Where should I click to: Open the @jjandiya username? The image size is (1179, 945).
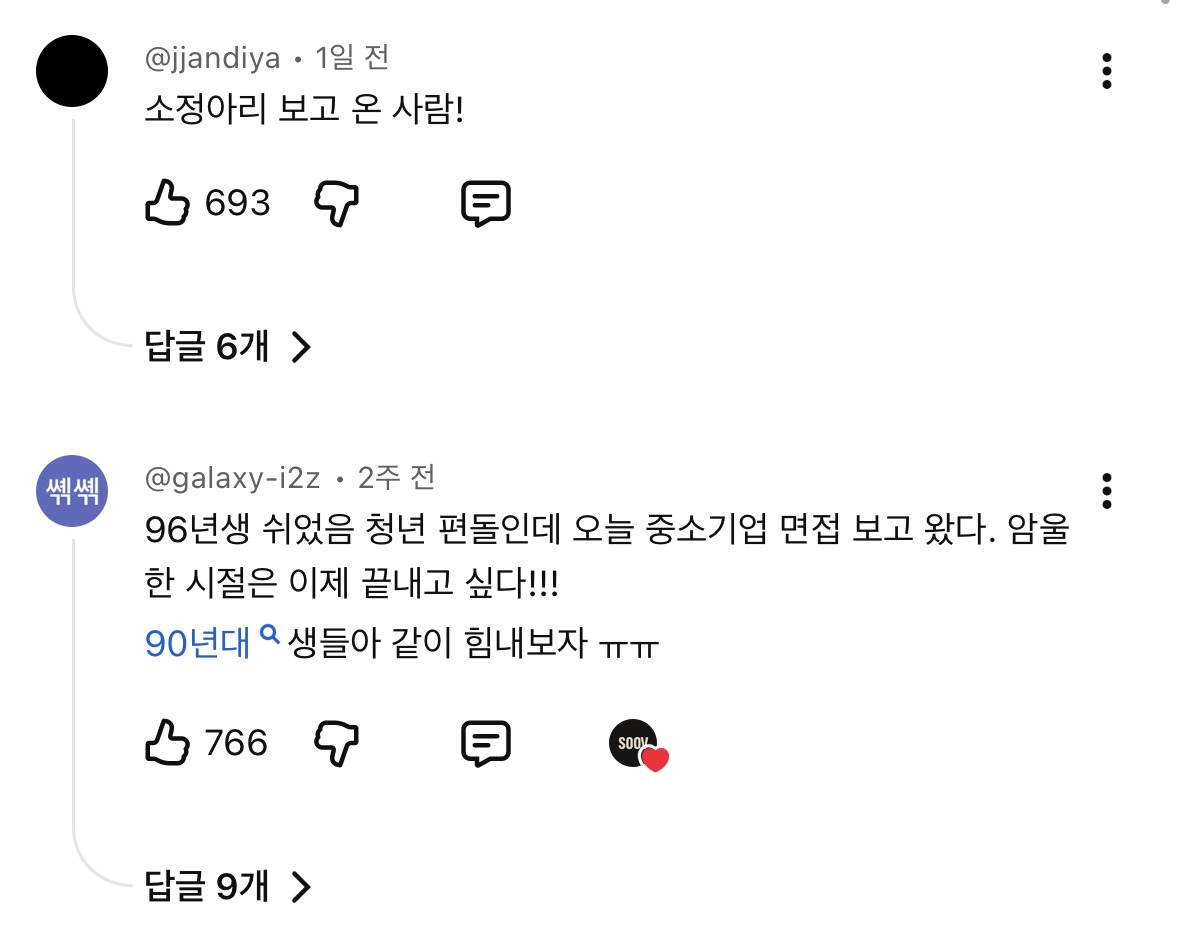point(212,59)
